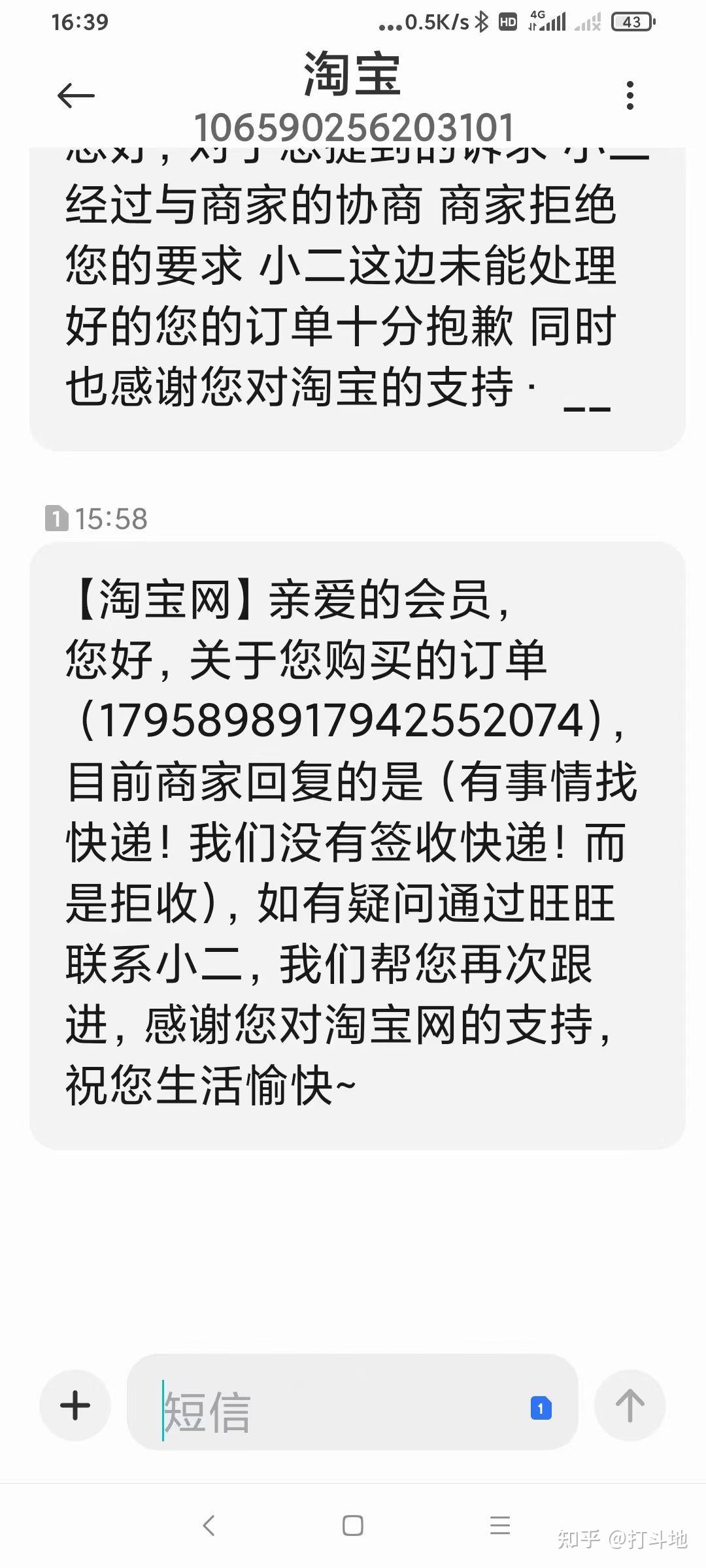Open recent apps from the navigation bar
This screenshot has height=1568, width=706.
(500, 1526)
